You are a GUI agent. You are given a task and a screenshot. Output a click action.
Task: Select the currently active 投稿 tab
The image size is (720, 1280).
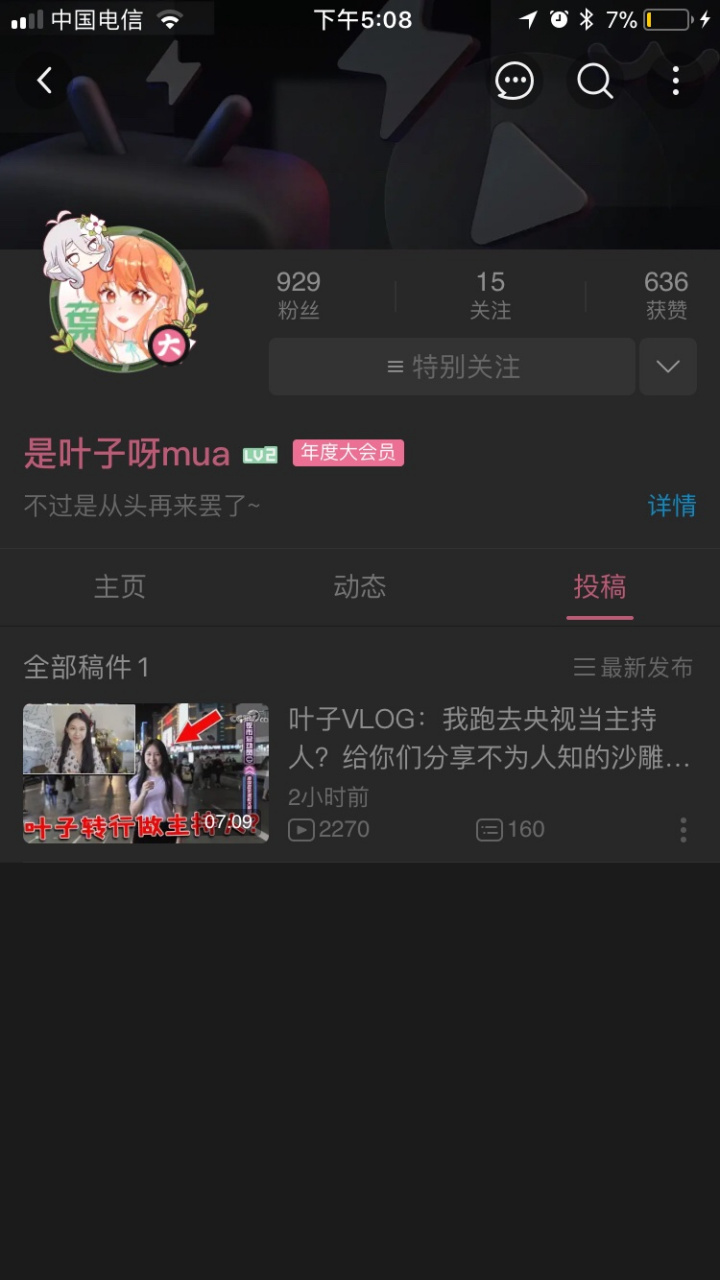click(x=599, y=588)
